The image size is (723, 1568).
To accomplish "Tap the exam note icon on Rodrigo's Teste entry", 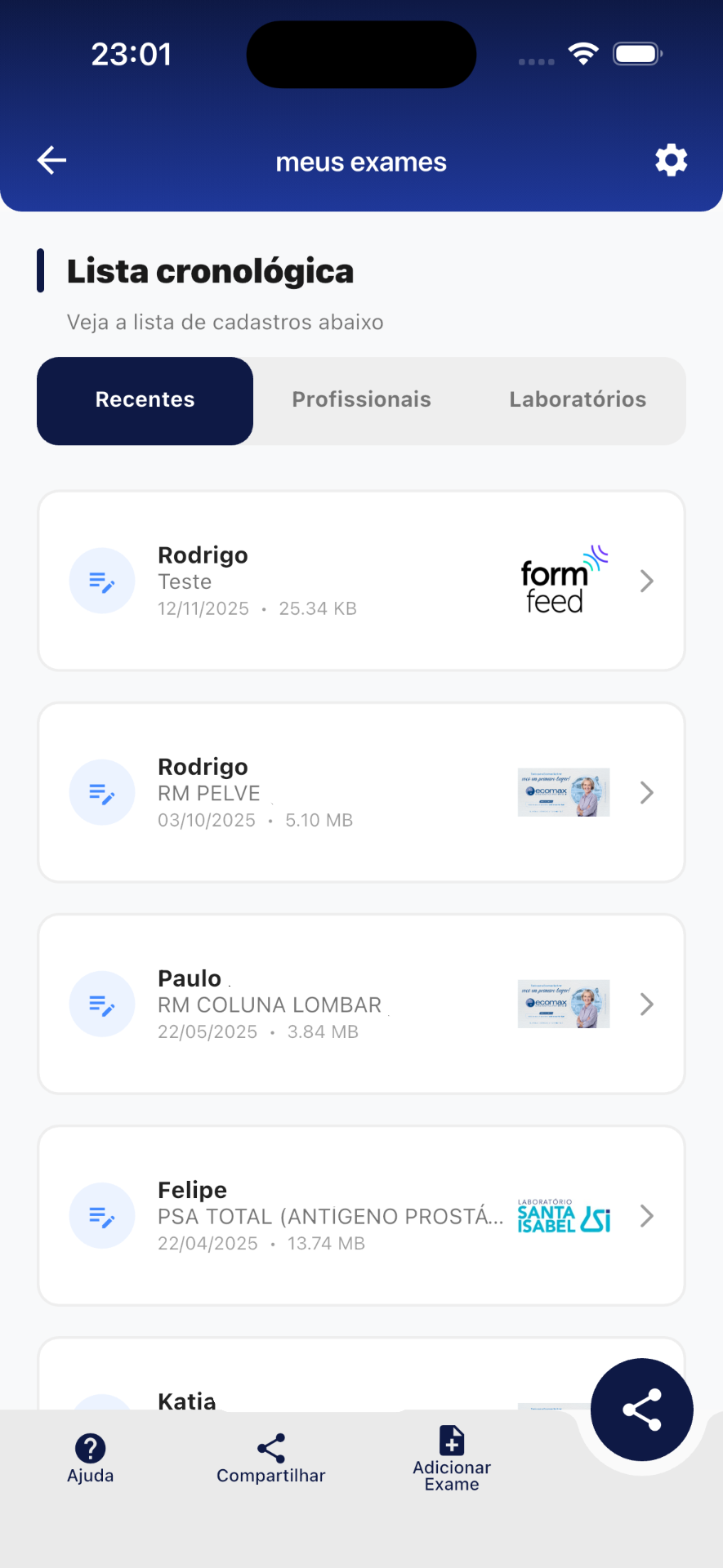I will pos(102,580).
